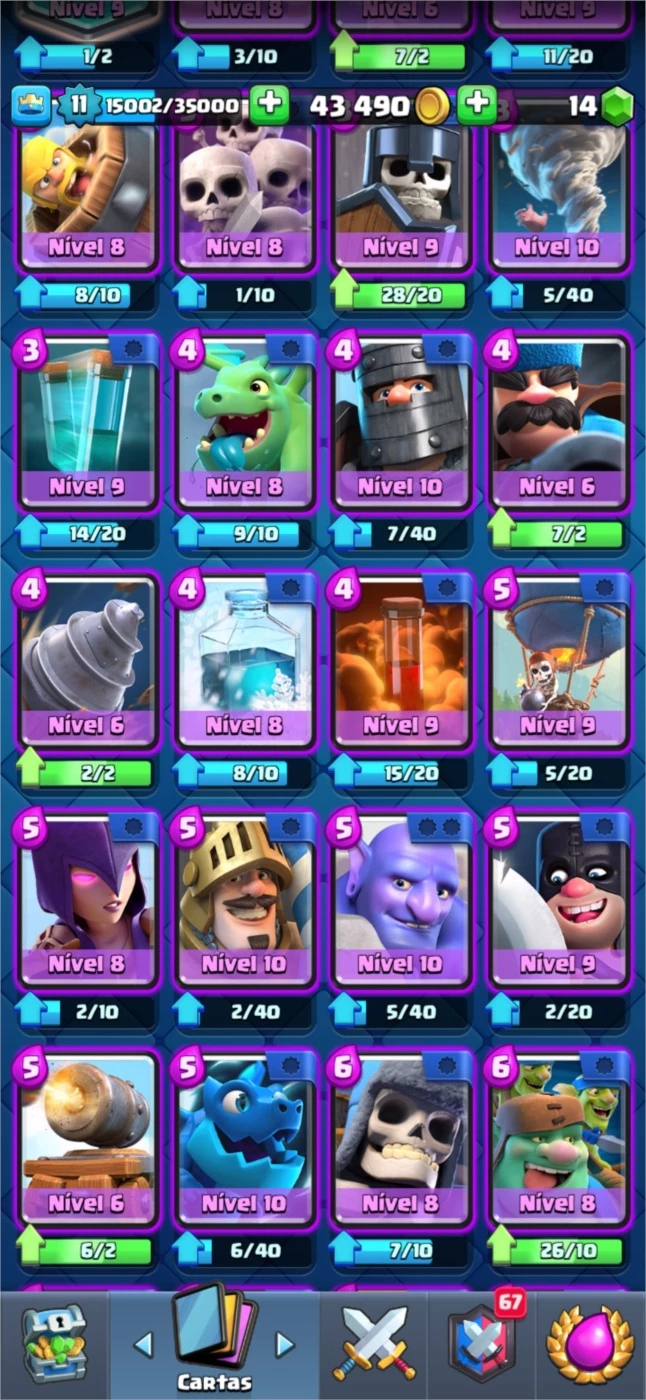Tap the green plus next to gold coins
Viewport: 646px width, 1400px height.
click(x=478, y=105)
